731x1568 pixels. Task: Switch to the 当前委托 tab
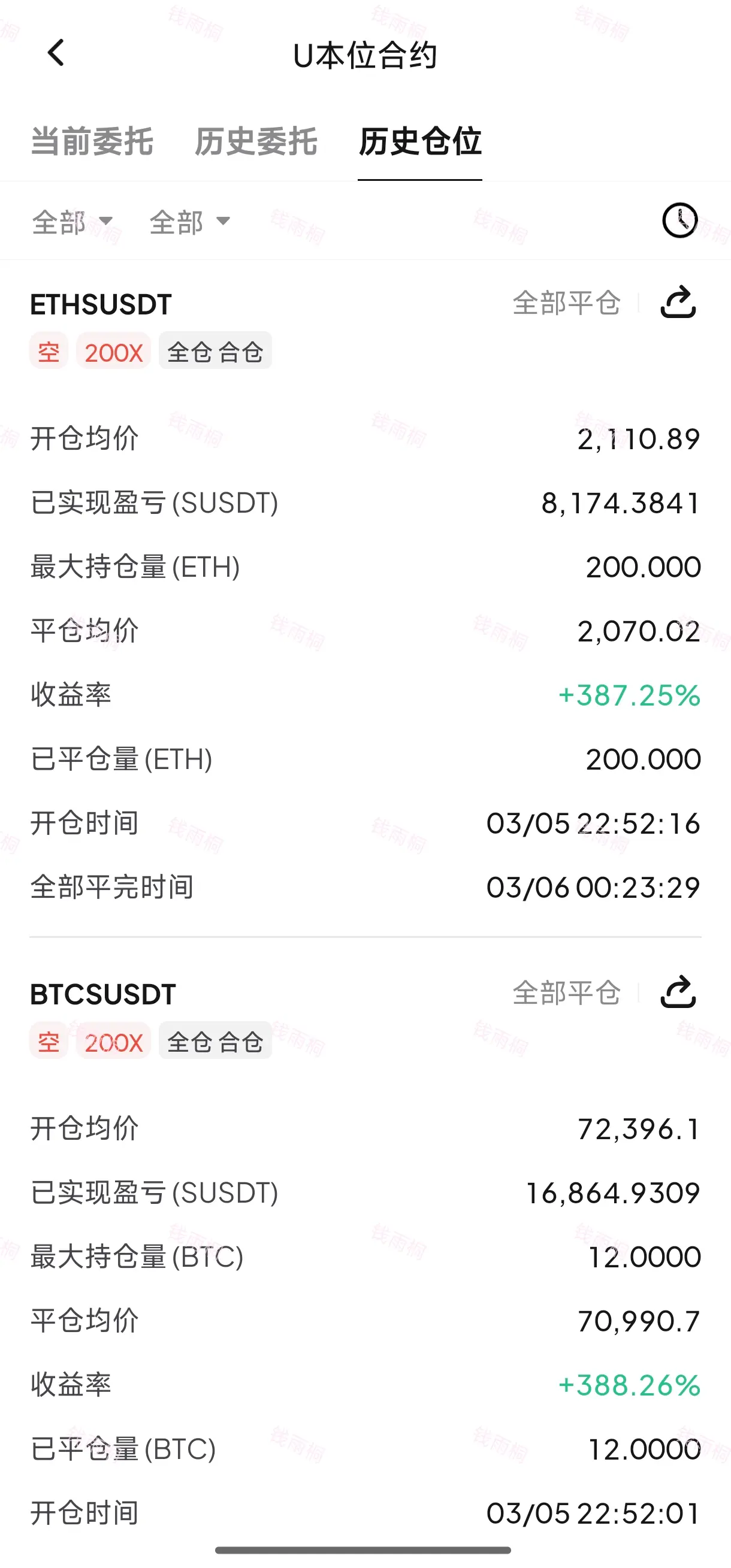click(92, 142)
